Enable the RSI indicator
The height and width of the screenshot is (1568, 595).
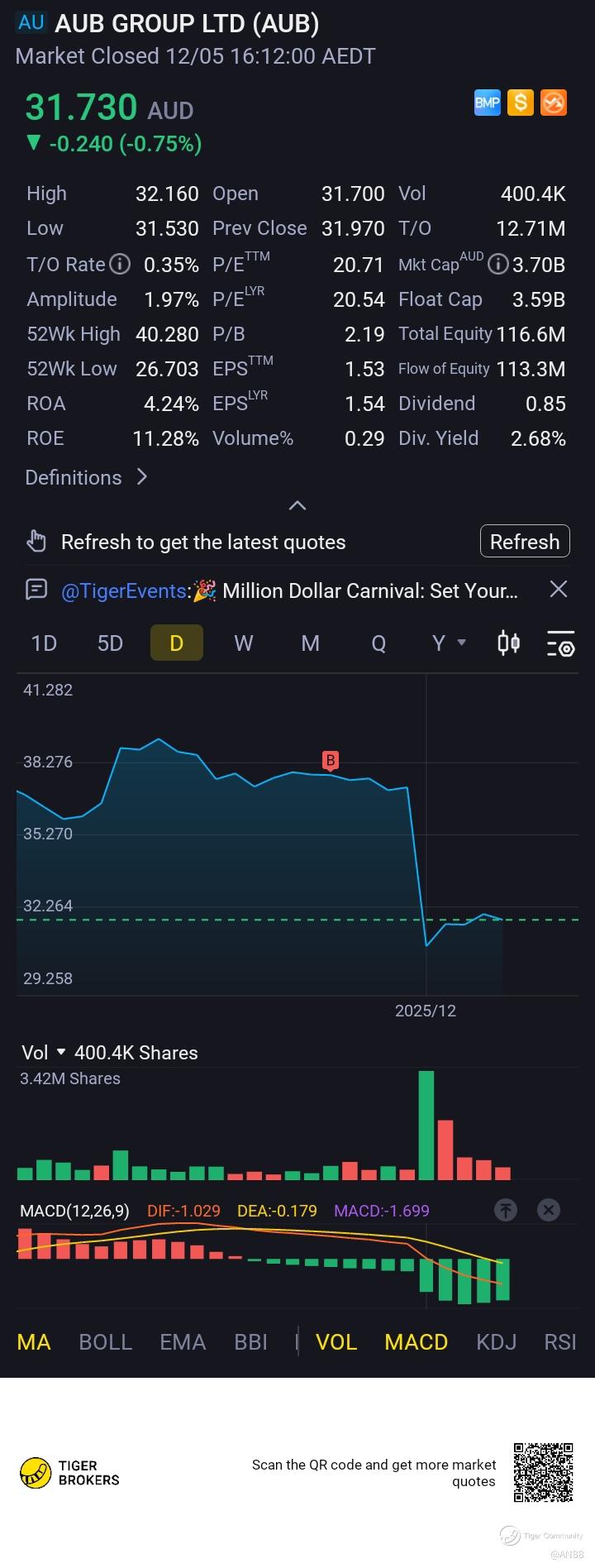pos(559,1342)
